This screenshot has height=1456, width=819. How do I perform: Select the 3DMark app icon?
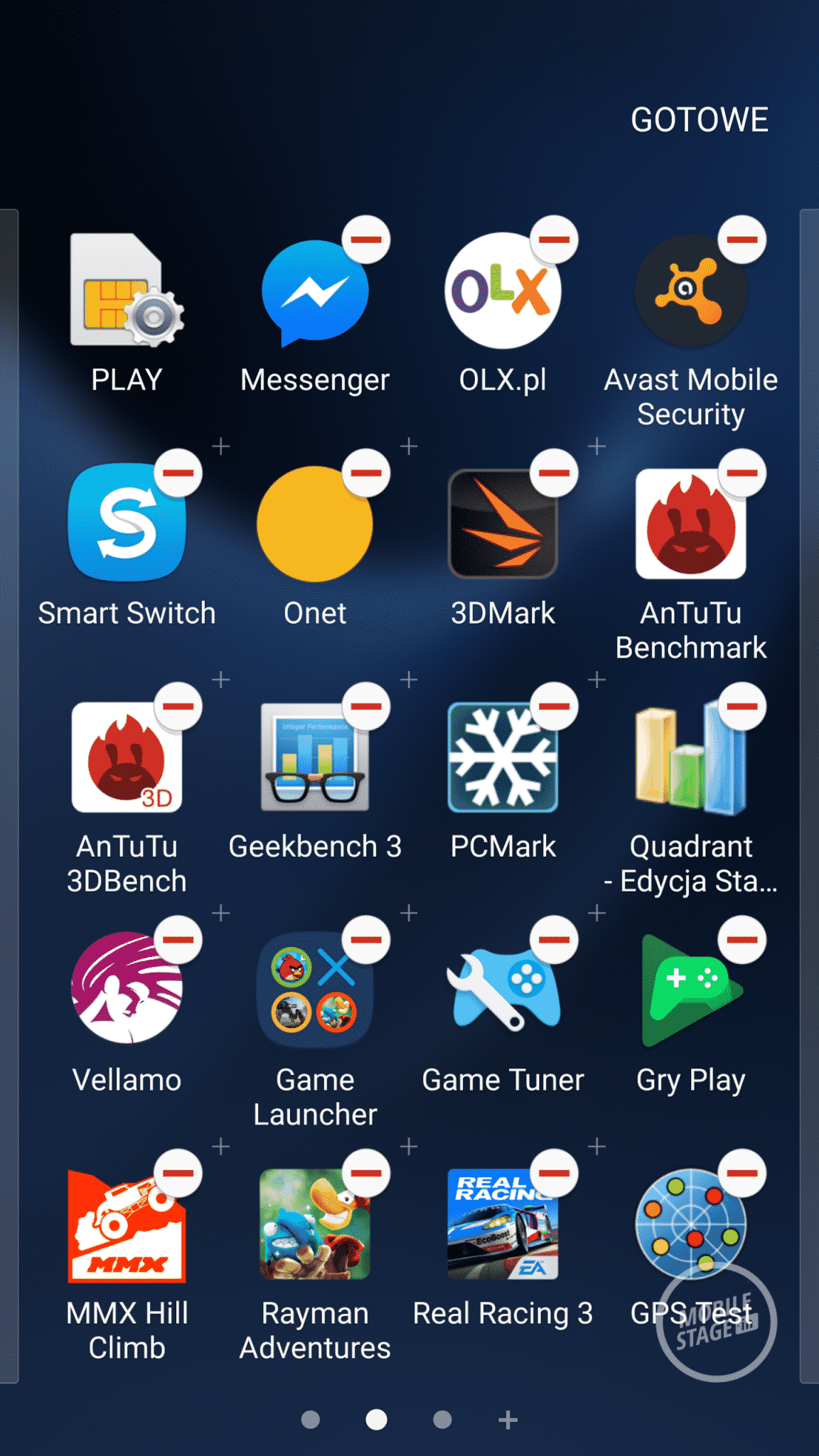pos(503,523)
